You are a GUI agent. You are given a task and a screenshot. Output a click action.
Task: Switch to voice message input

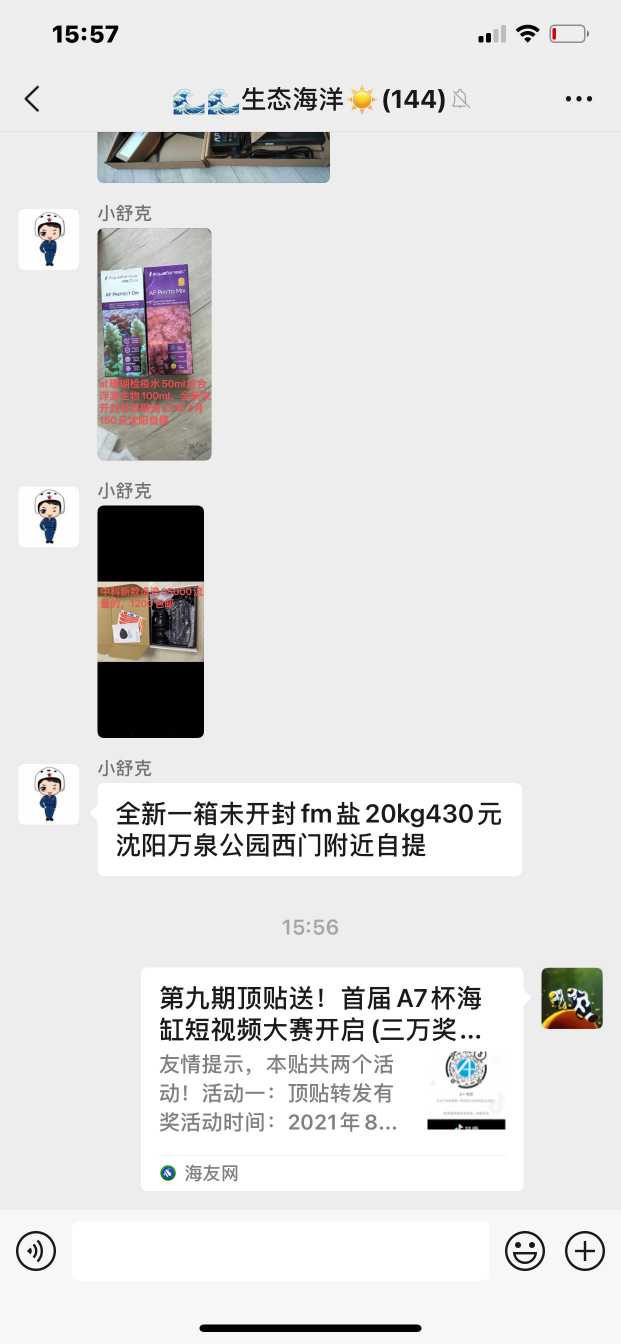36,1251
